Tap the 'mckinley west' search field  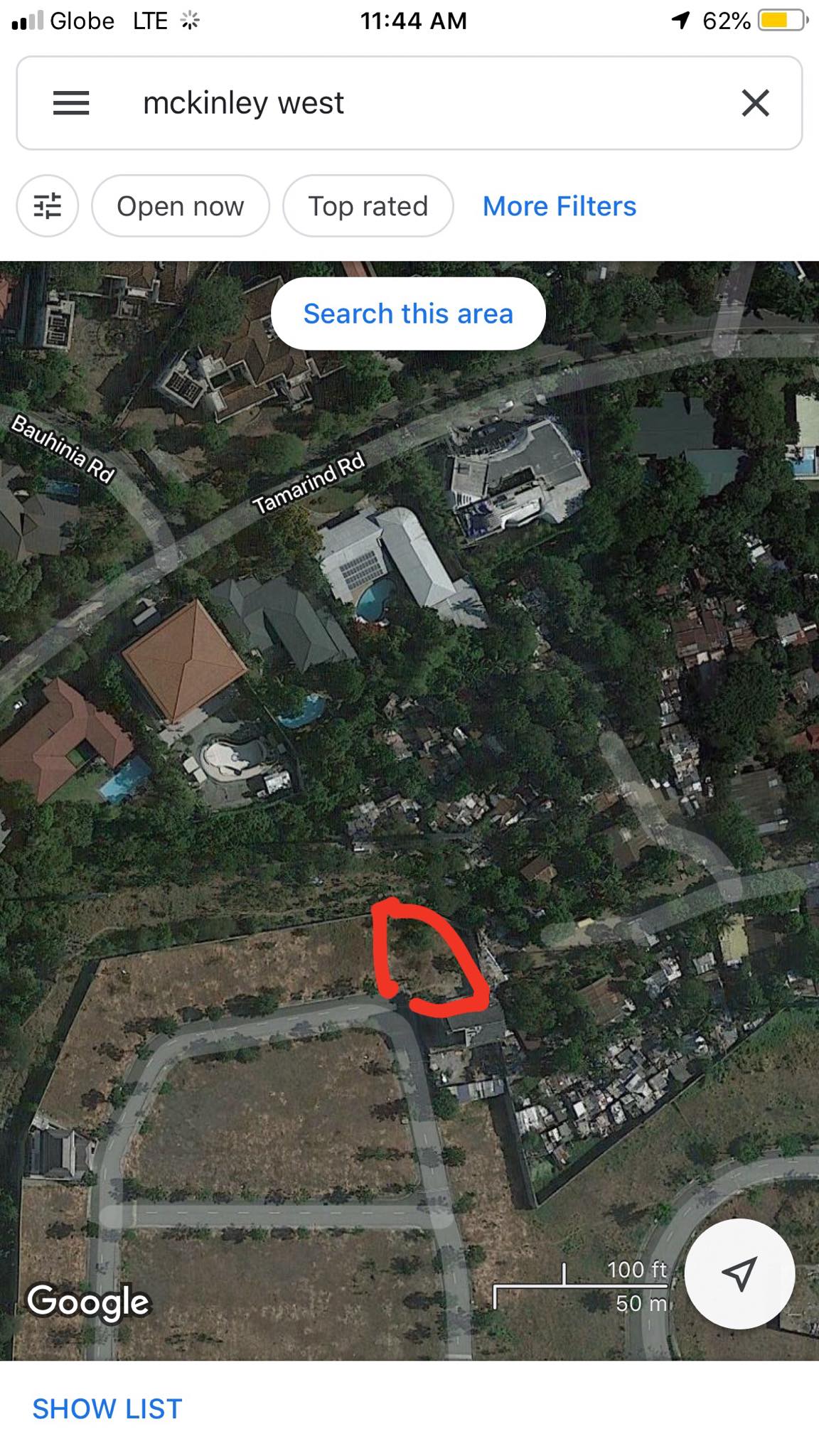click(398, 103)
